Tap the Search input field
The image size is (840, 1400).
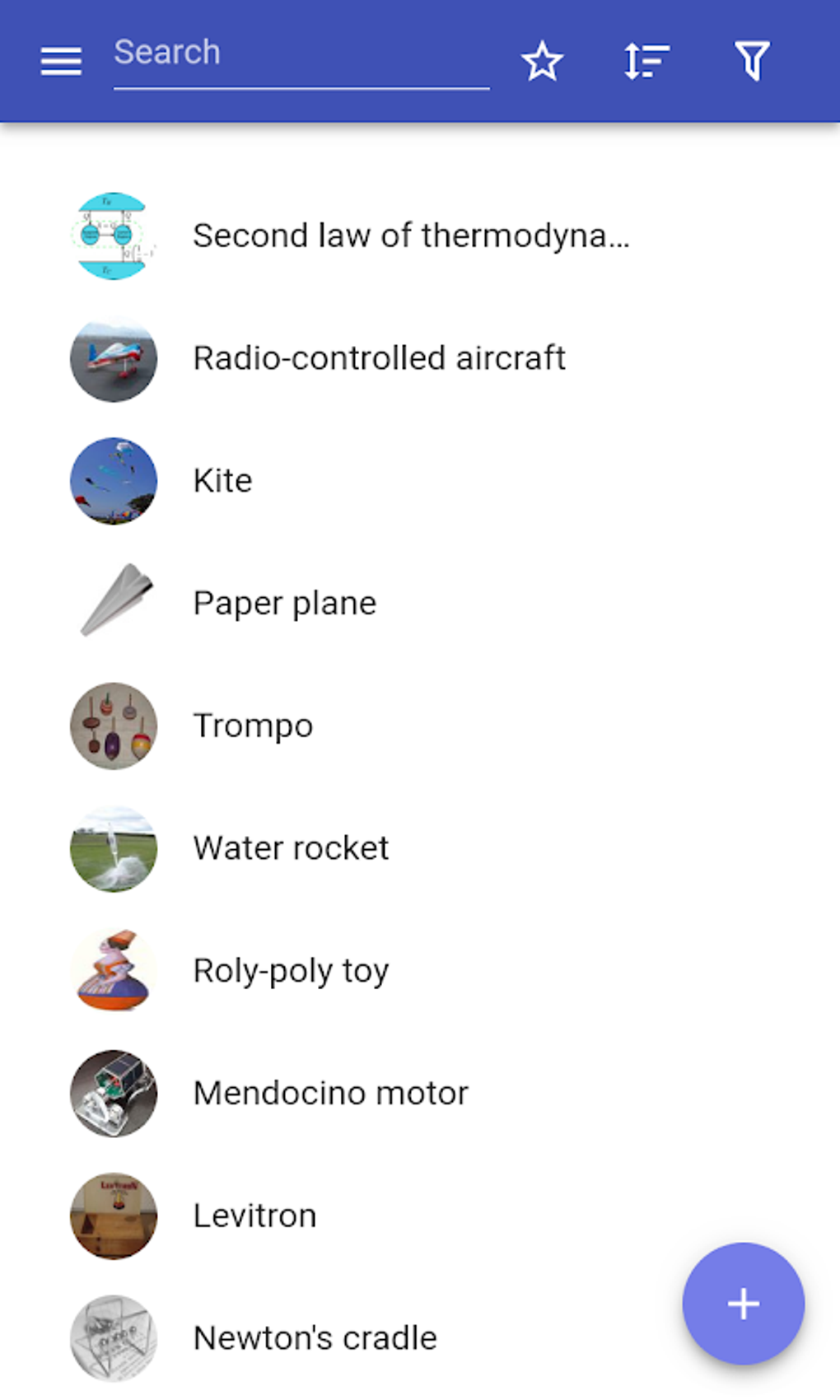coord(301,54)
